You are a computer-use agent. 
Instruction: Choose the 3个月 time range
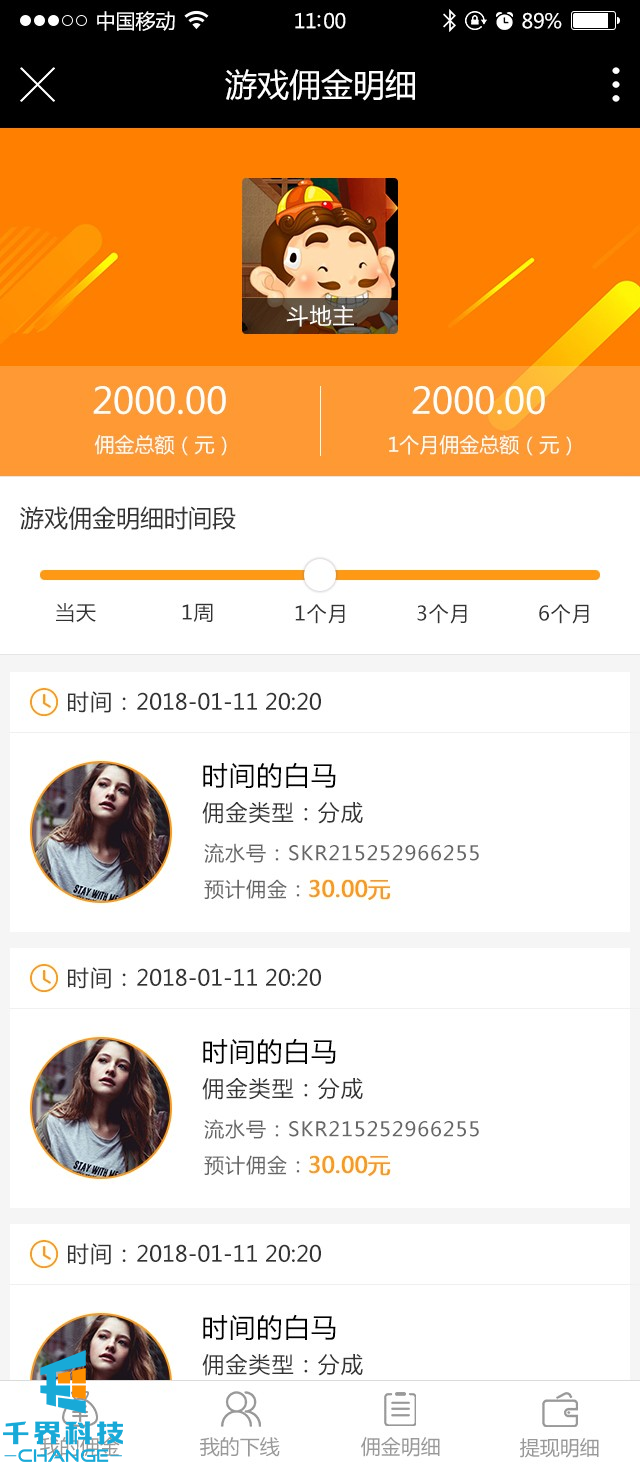[442, 613]
